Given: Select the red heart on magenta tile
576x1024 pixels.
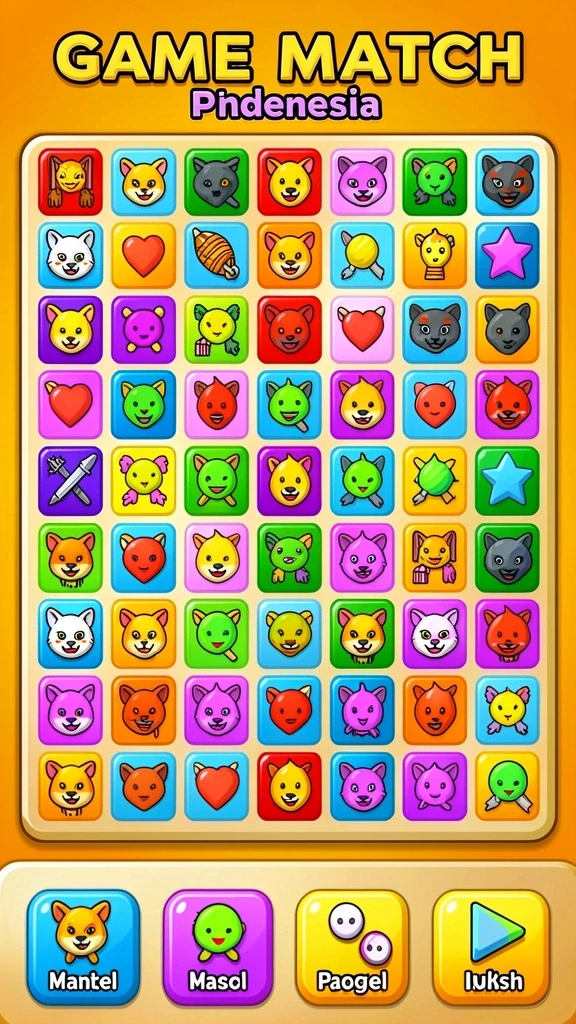Looking at the screenshot, I should point(71,404).
